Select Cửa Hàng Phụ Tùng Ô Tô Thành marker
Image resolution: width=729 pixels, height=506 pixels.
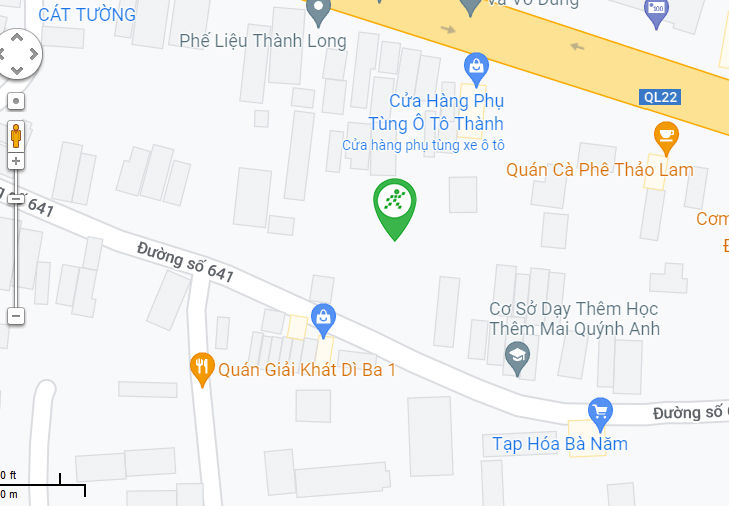pyautogui.click(x=478, y=67)
